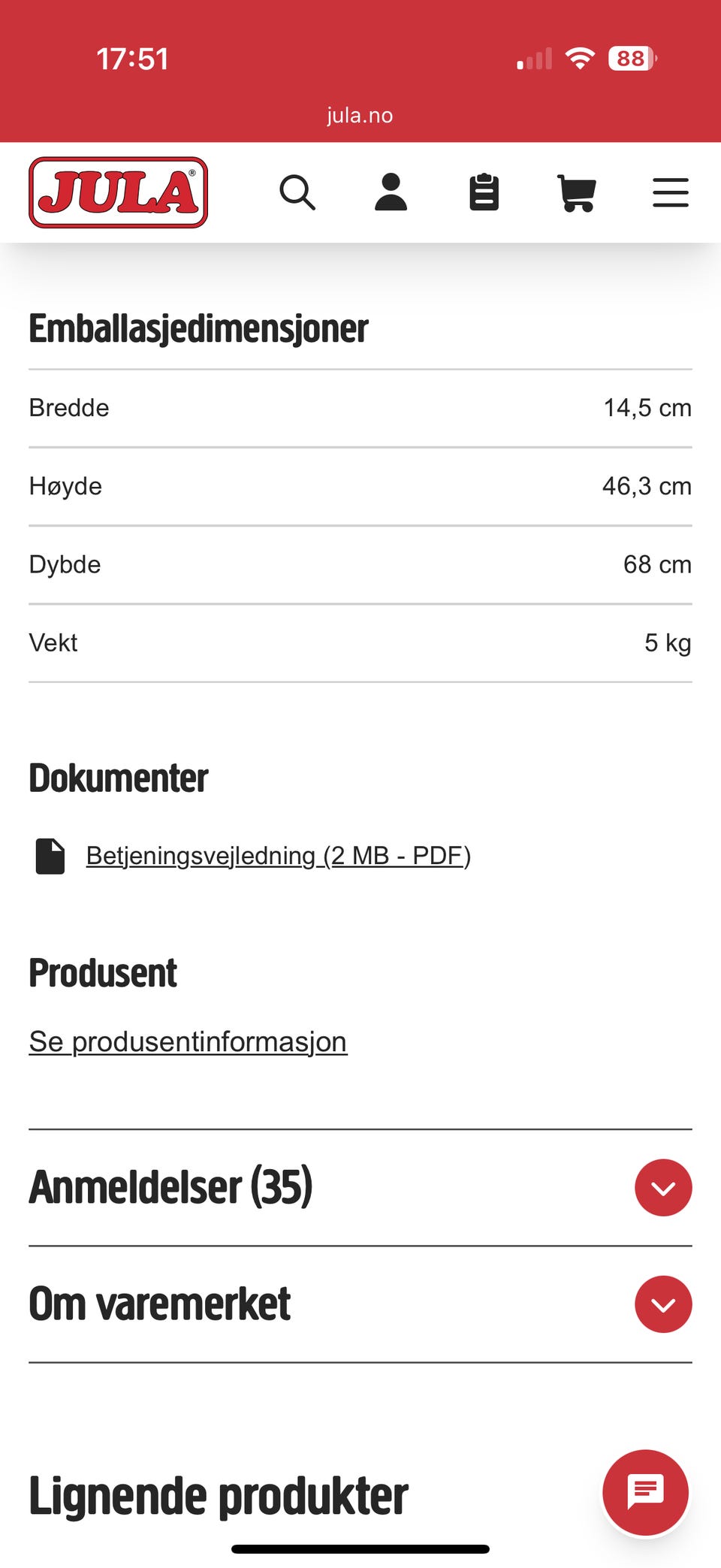Download the Betjeningsvejledning PDF
Viewport: 721px width, 1568px height.
pyautogui.click(x=279, y=856)
